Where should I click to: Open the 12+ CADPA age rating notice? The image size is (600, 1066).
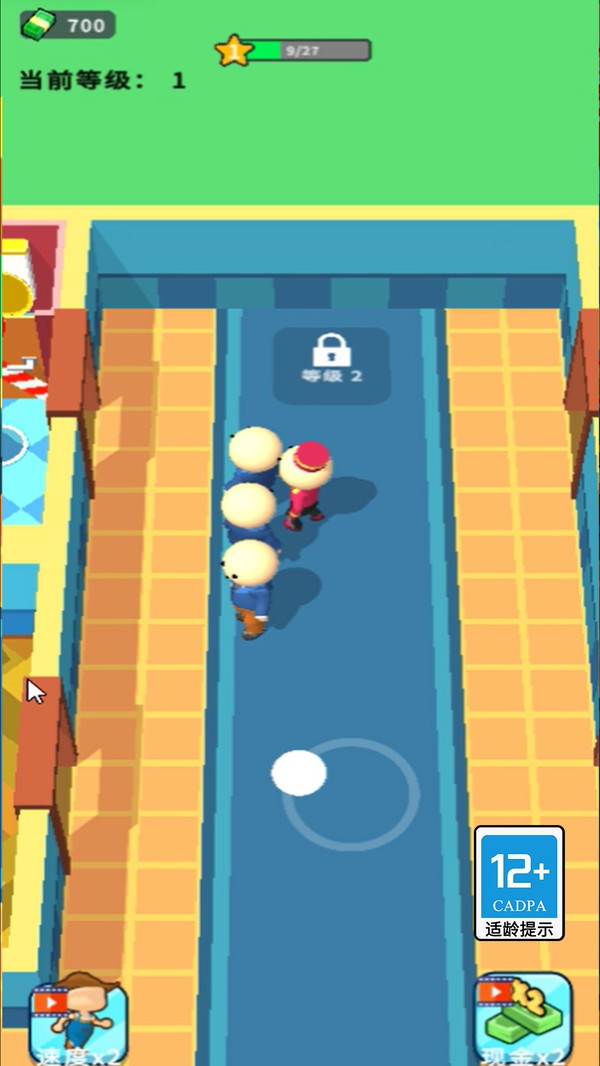[x=519, y=883]
